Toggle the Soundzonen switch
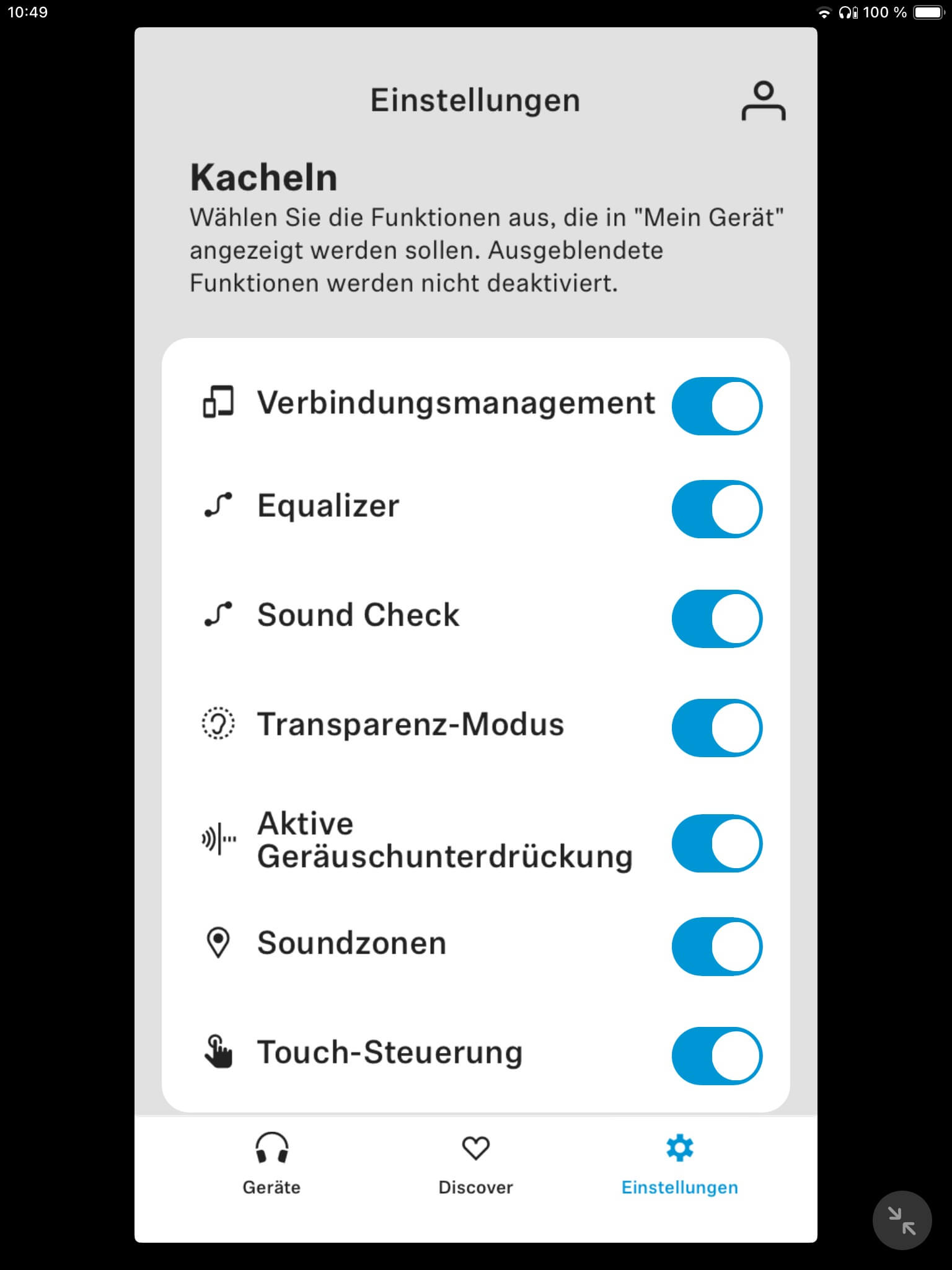The image size is (952, 1270). click(x=717, y=946)
